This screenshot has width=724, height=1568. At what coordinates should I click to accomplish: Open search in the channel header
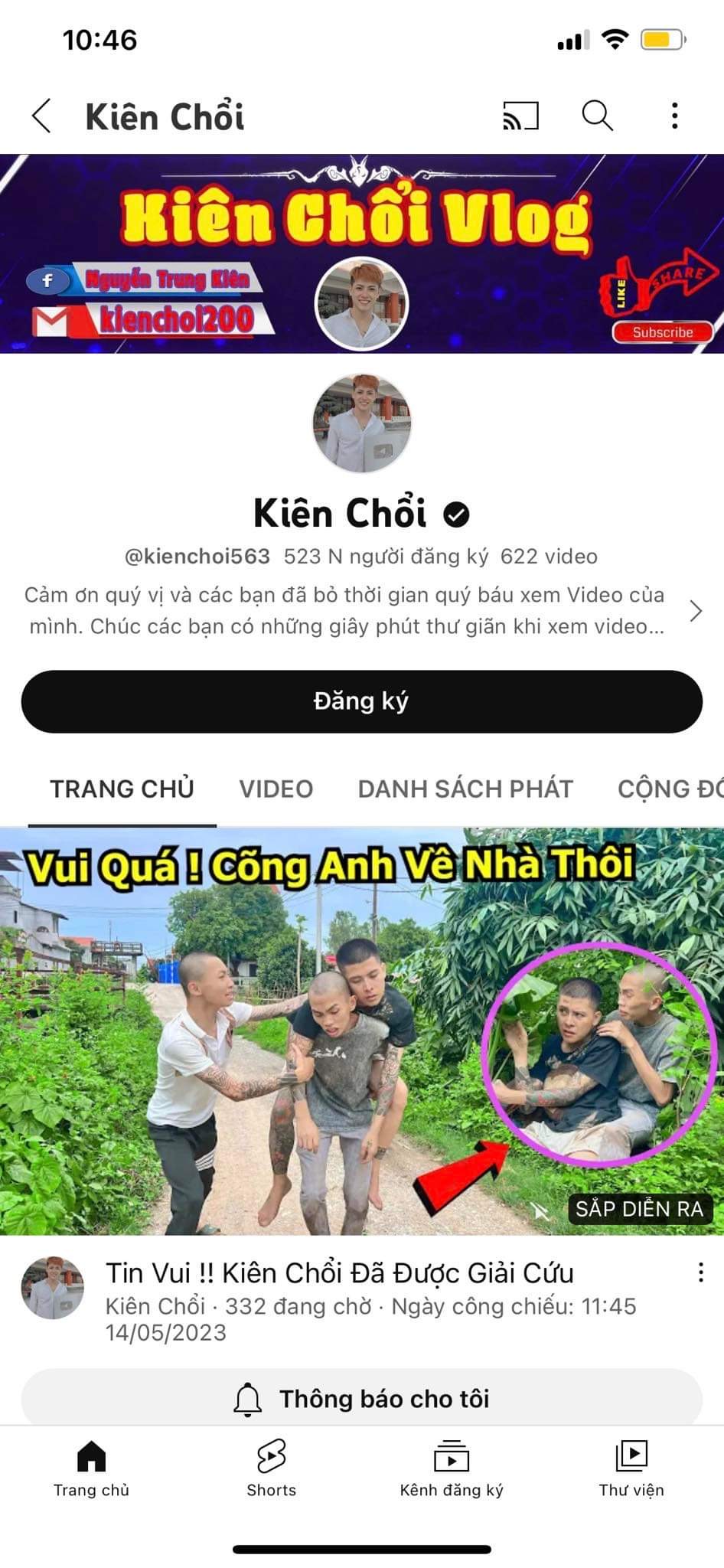pyautogui.click(x=597, y=116)
